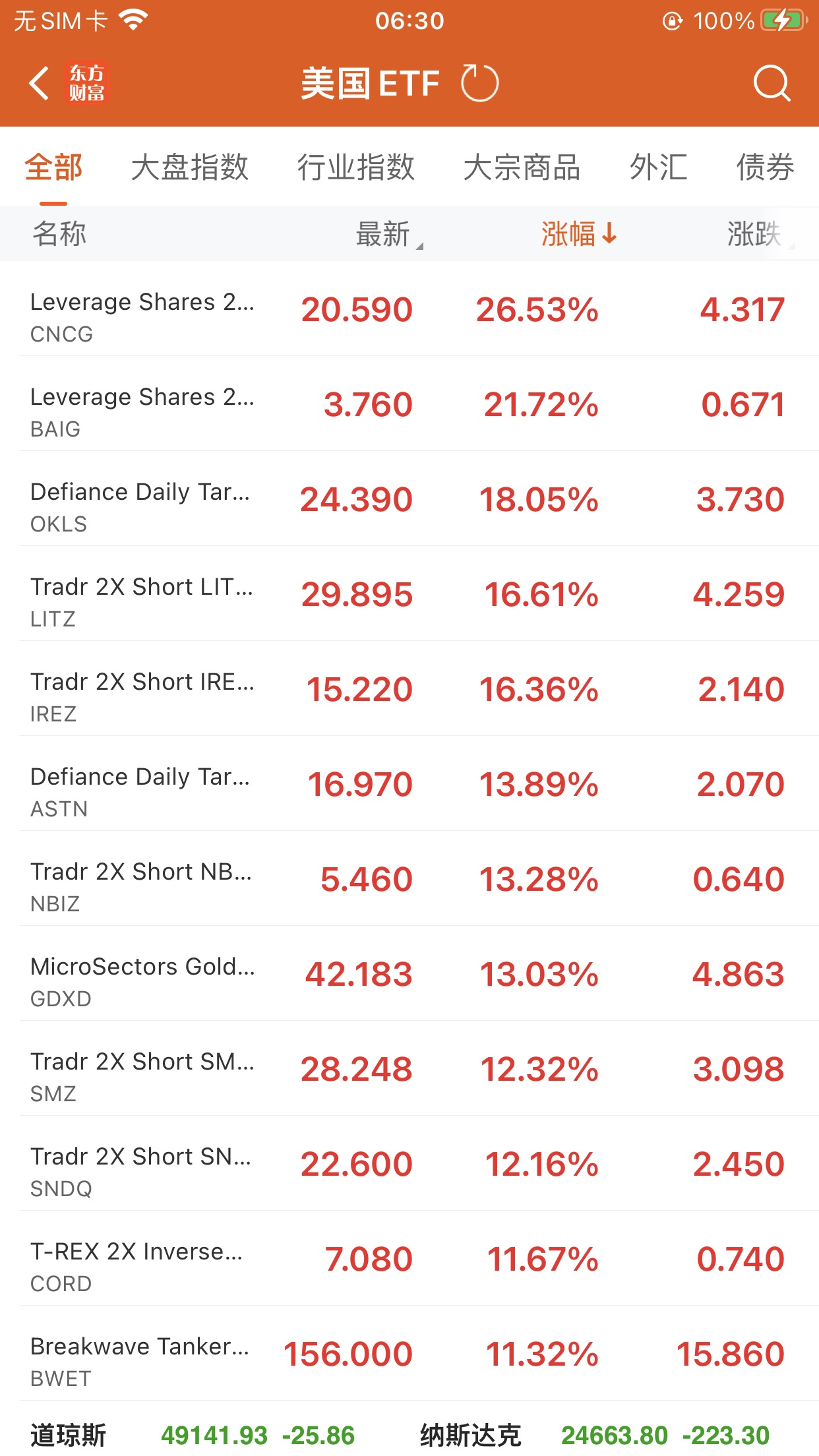
Task: Select the 大宗商品 tab
Action: pyautogui.click(x=522, y=167)
